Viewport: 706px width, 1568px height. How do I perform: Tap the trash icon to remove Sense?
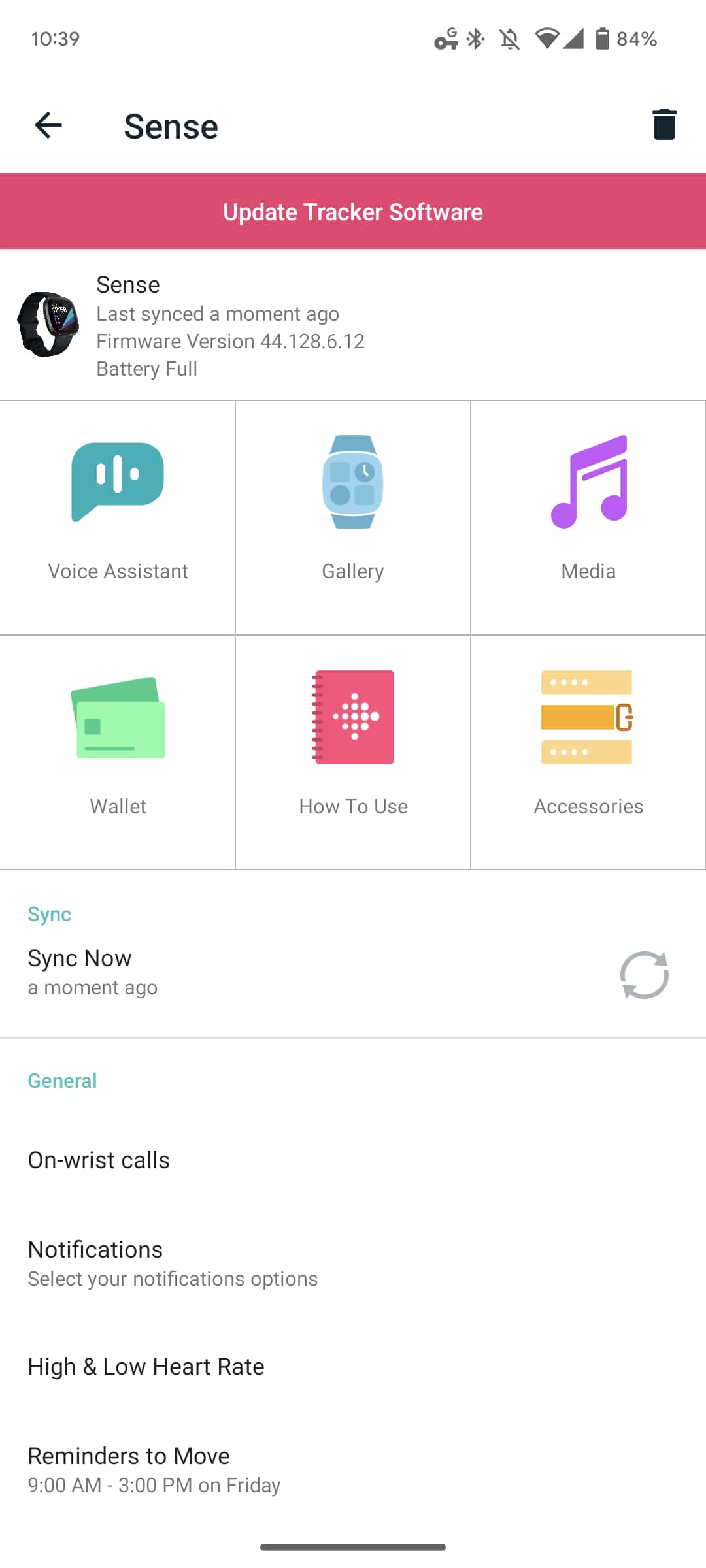[x=664, y=125]
